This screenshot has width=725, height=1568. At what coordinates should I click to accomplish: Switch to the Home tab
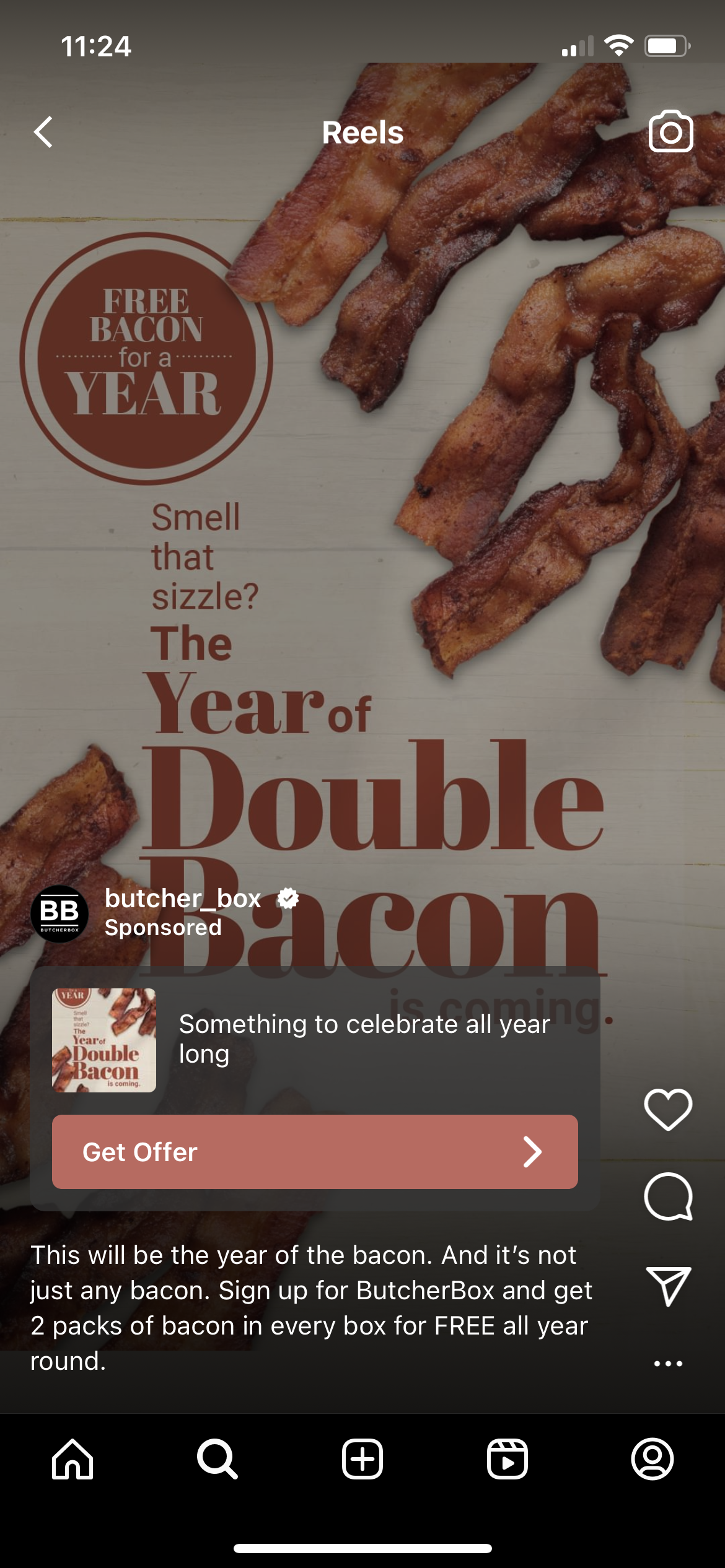pos(72,1459)
